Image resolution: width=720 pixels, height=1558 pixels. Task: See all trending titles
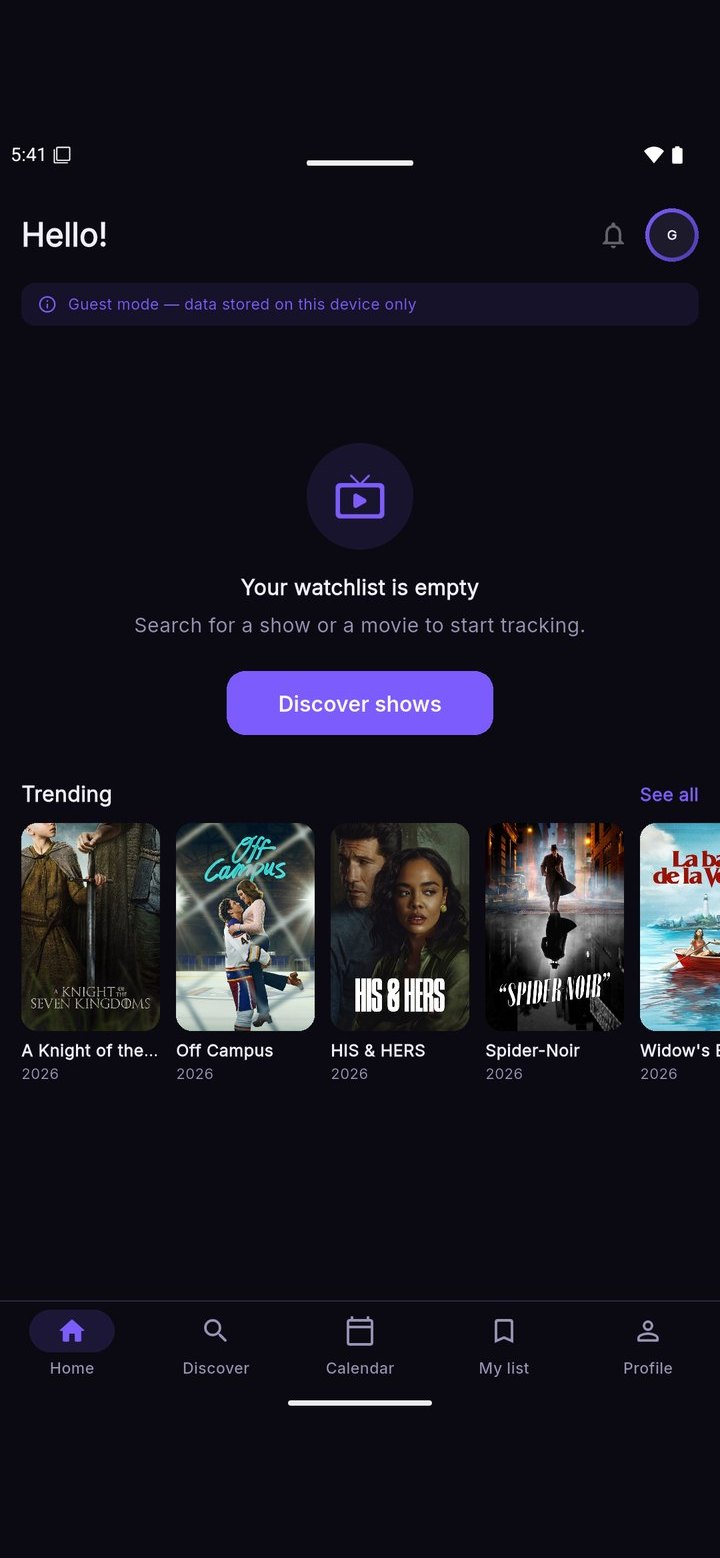click(x=669, y=794)
